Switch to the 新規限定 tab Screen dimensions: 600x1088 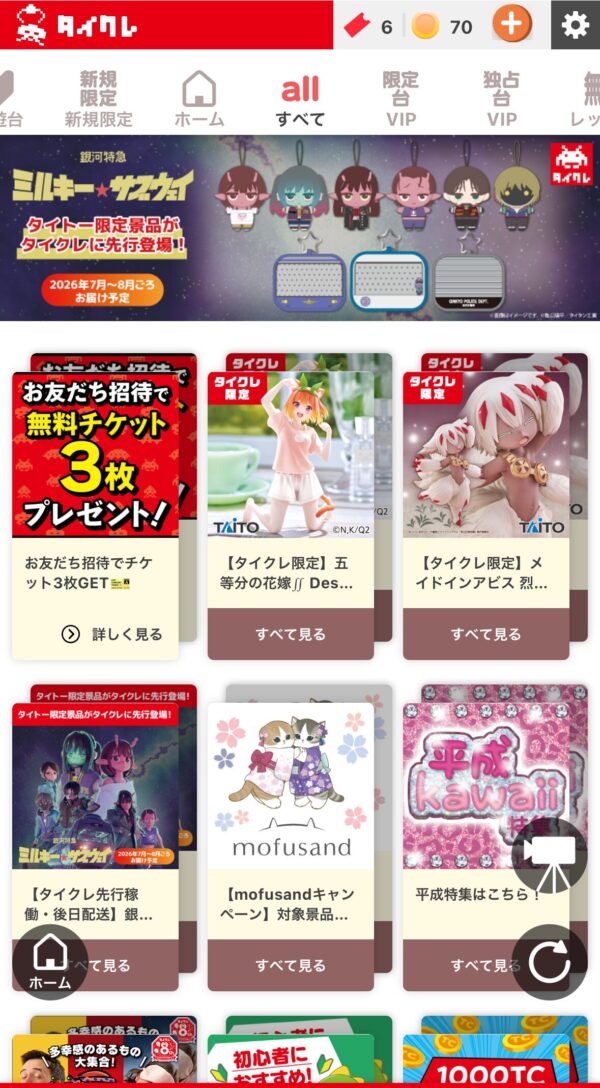coord(99,99)
